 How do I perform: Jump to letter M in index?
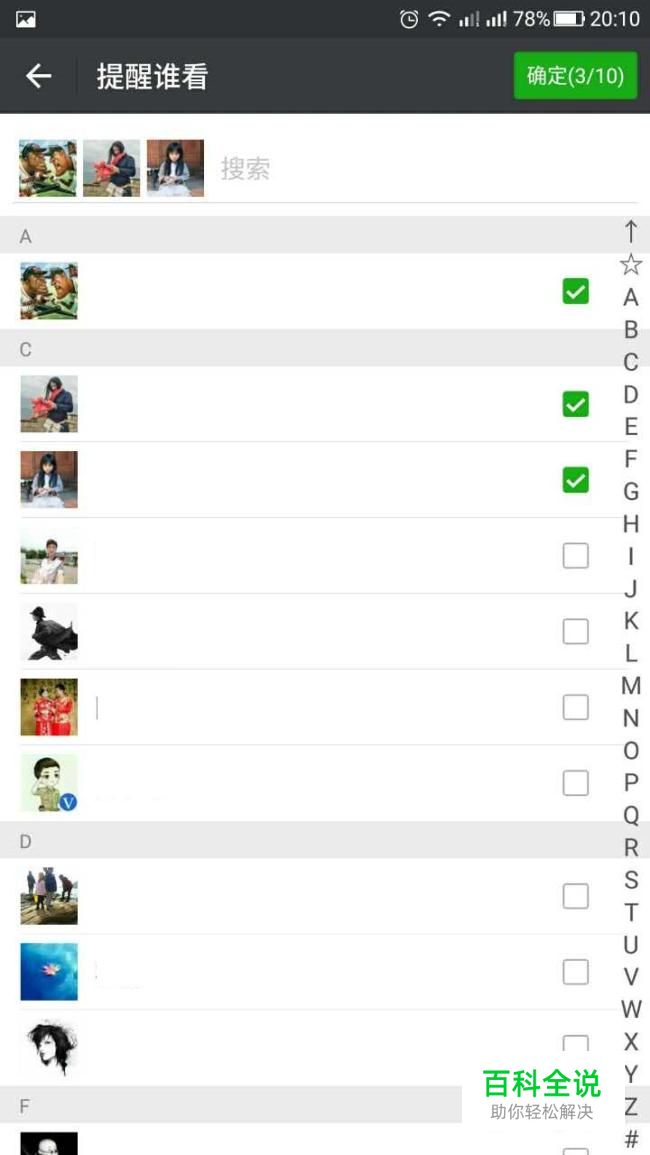click(631, 686)
